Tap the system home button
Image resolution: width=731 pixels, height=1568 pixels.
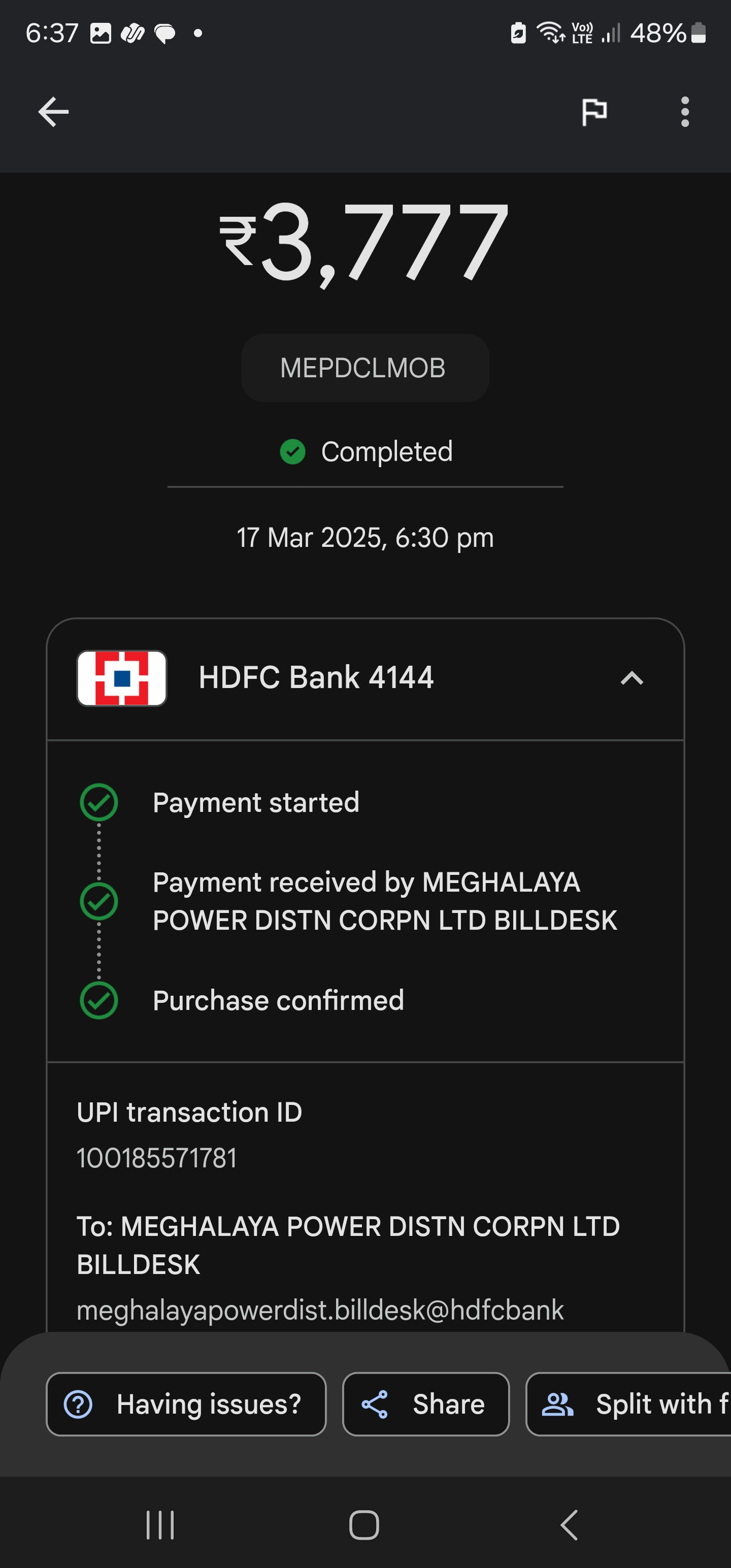point(364,1525)
